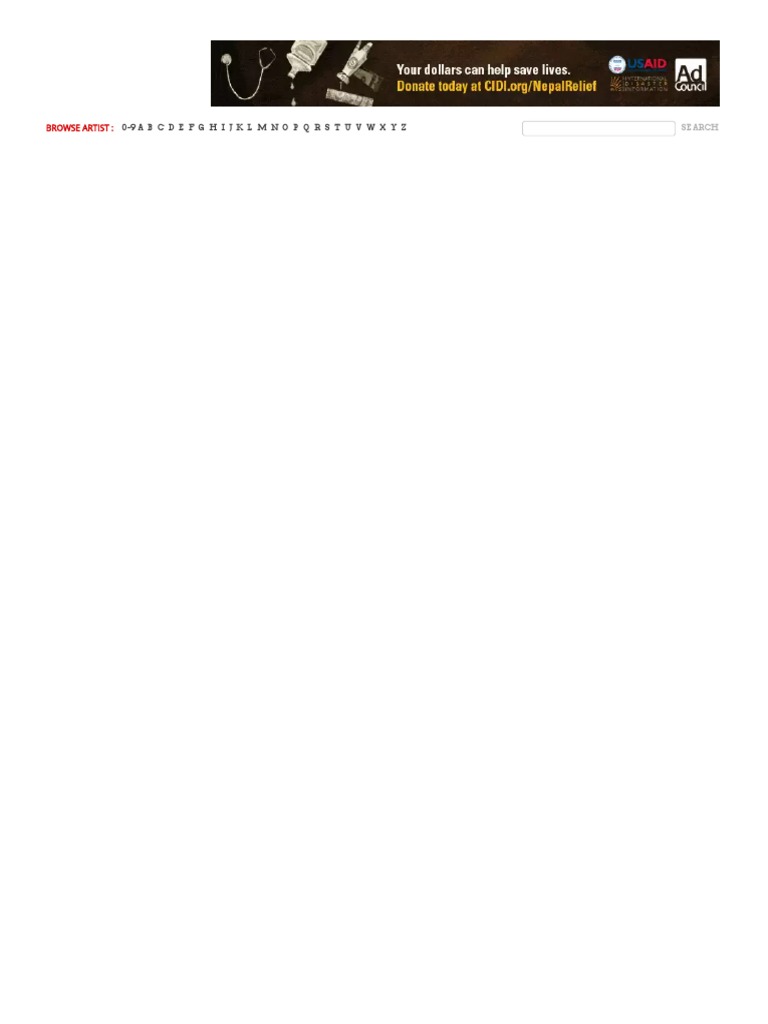The image size is (768, 1024).
Task: Show artists beginning with G
Action: point(201,128)
